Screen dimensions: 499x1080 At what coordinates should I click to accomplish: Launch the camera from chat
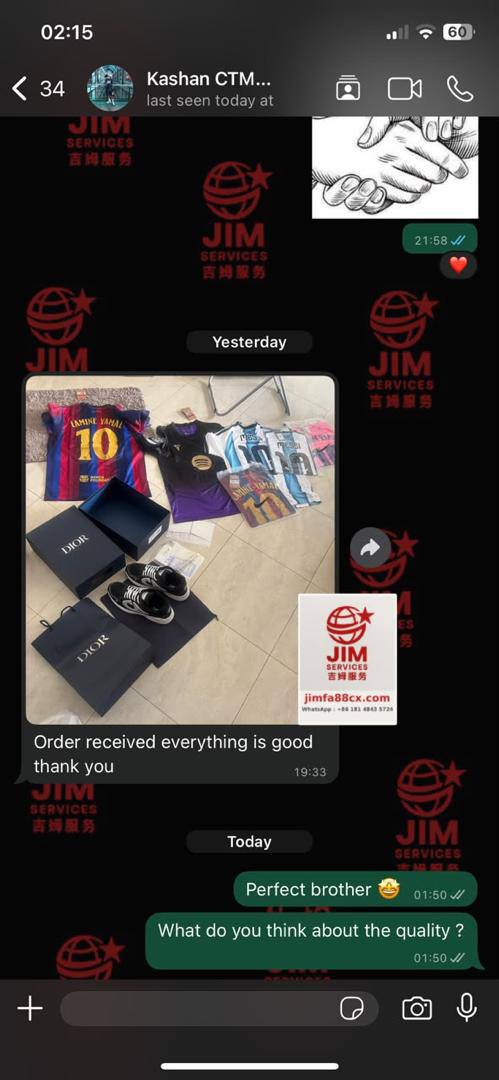(x=417, y=1008)
